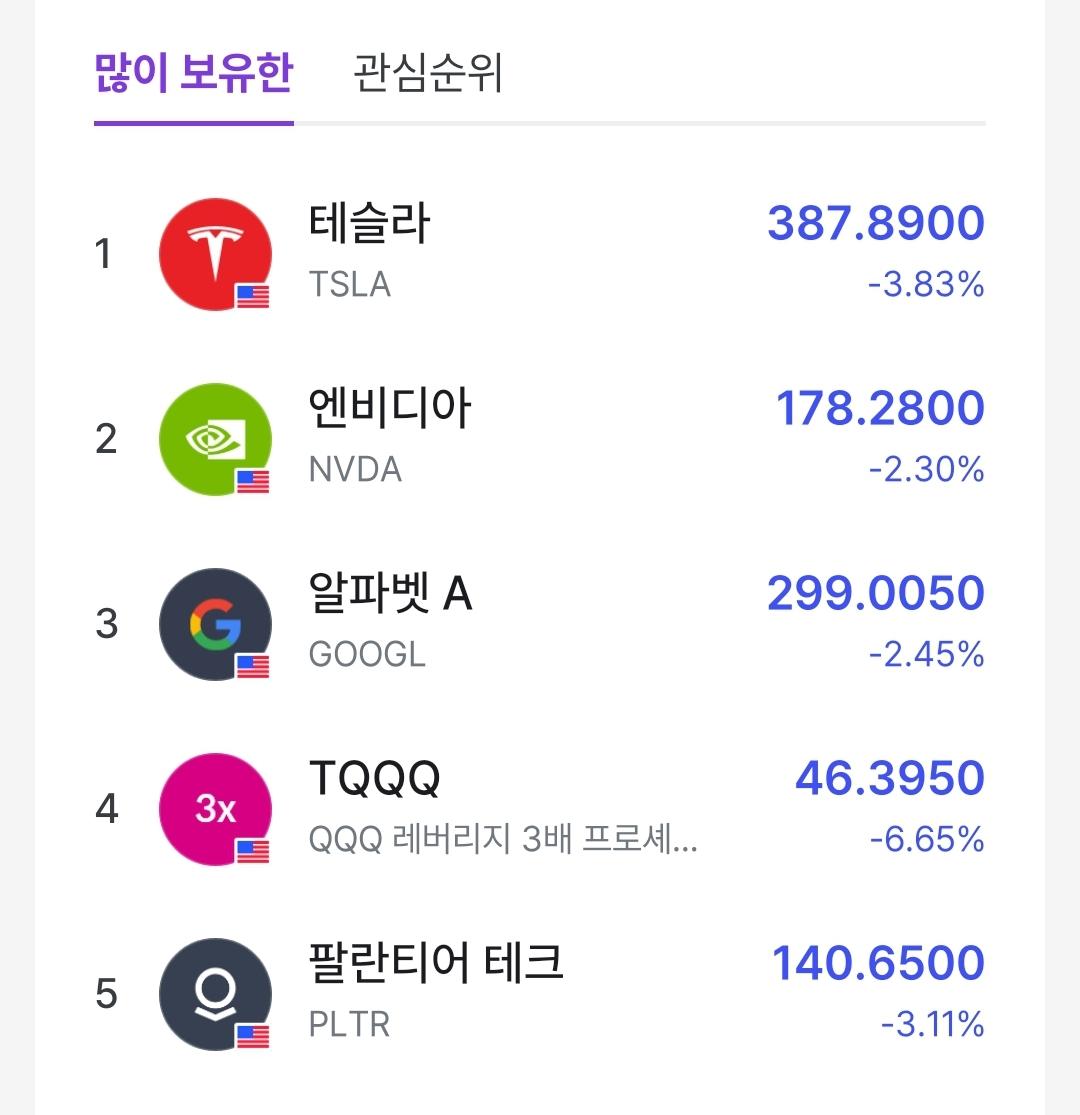Click the US flag badge on the PLTR icon
This screenshot has width=1080, height=1115.
point(252,1035)
